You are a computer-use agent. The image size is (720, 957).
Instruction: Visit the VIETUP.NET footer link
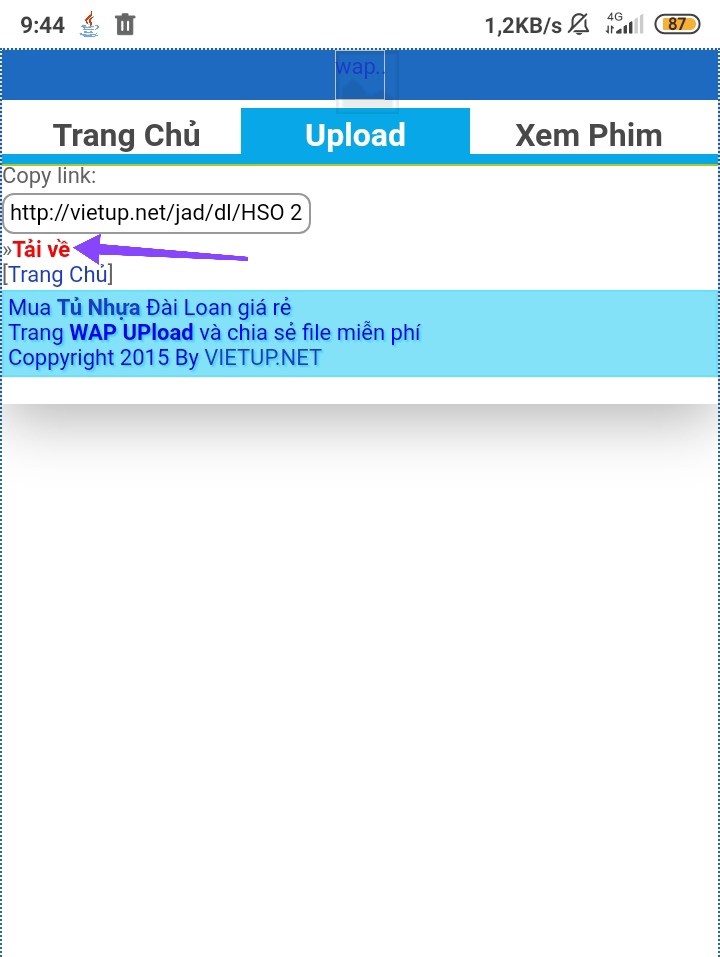point(263,357)
